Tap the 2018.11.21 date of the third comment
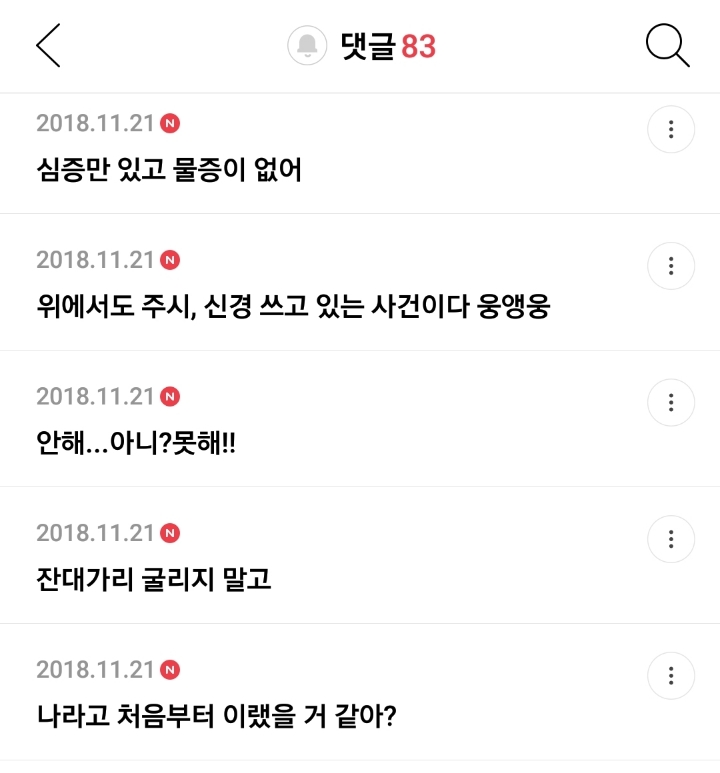The image size is (720, 773). [94, 396]
